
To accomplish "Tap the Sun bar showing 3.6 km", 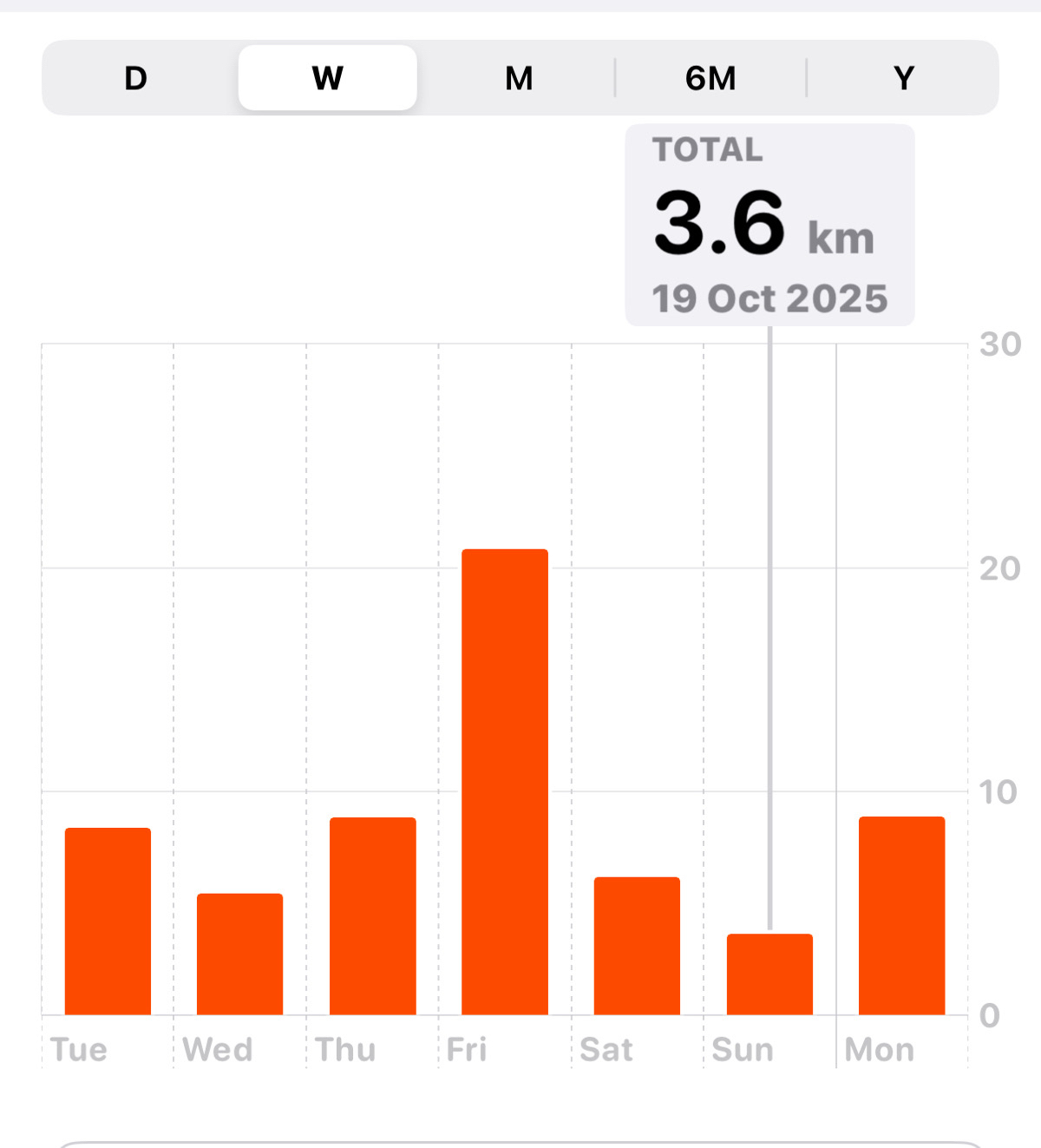I will click(x=769, y=974).
